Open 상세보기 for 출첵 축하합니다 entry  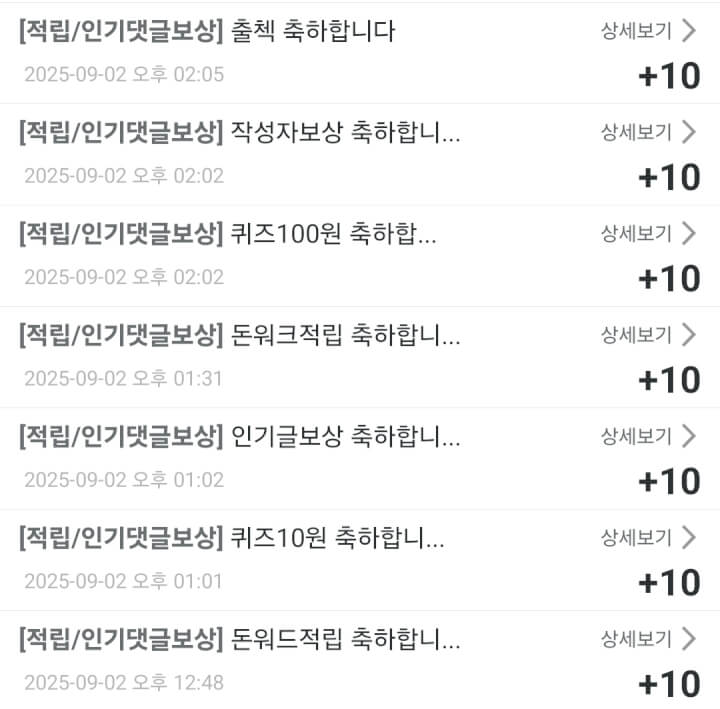click(x=647, y=30)
